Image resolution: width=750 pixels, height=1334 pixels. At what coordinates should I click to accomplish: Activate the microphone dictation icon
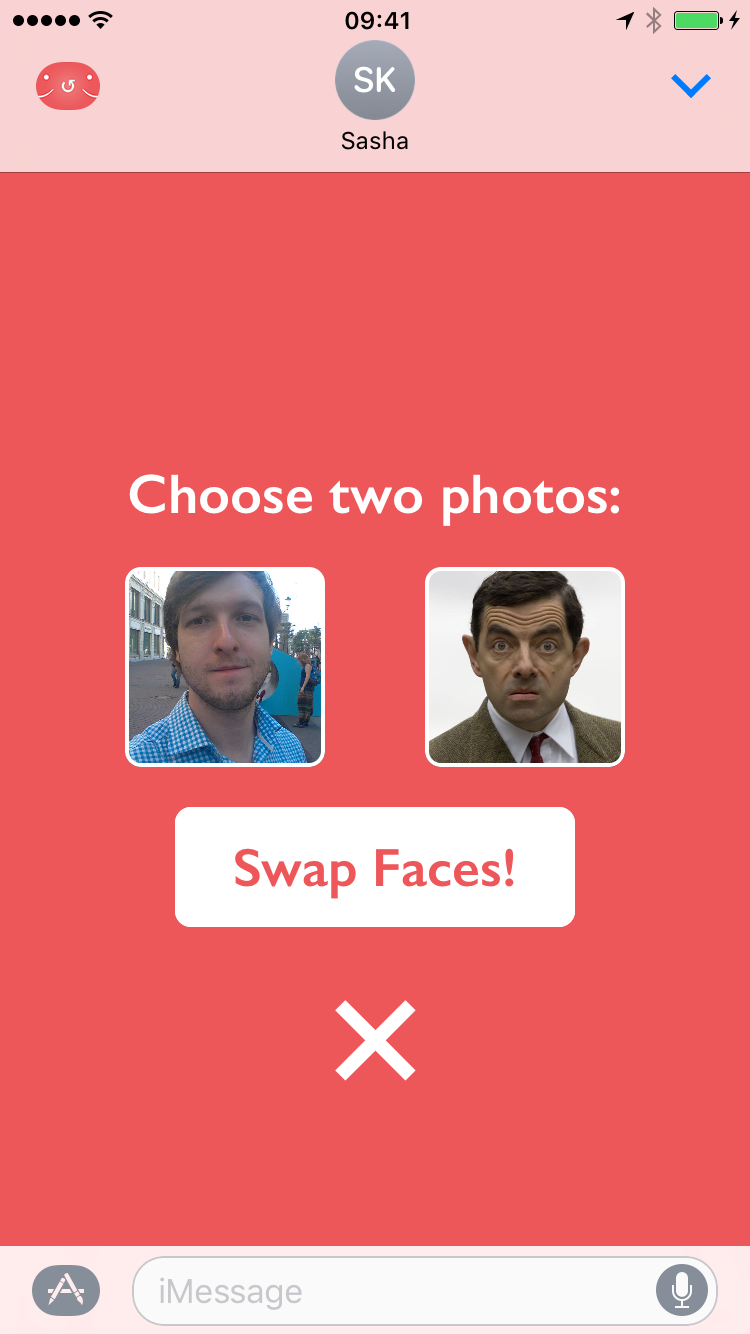pos(683,1290)
